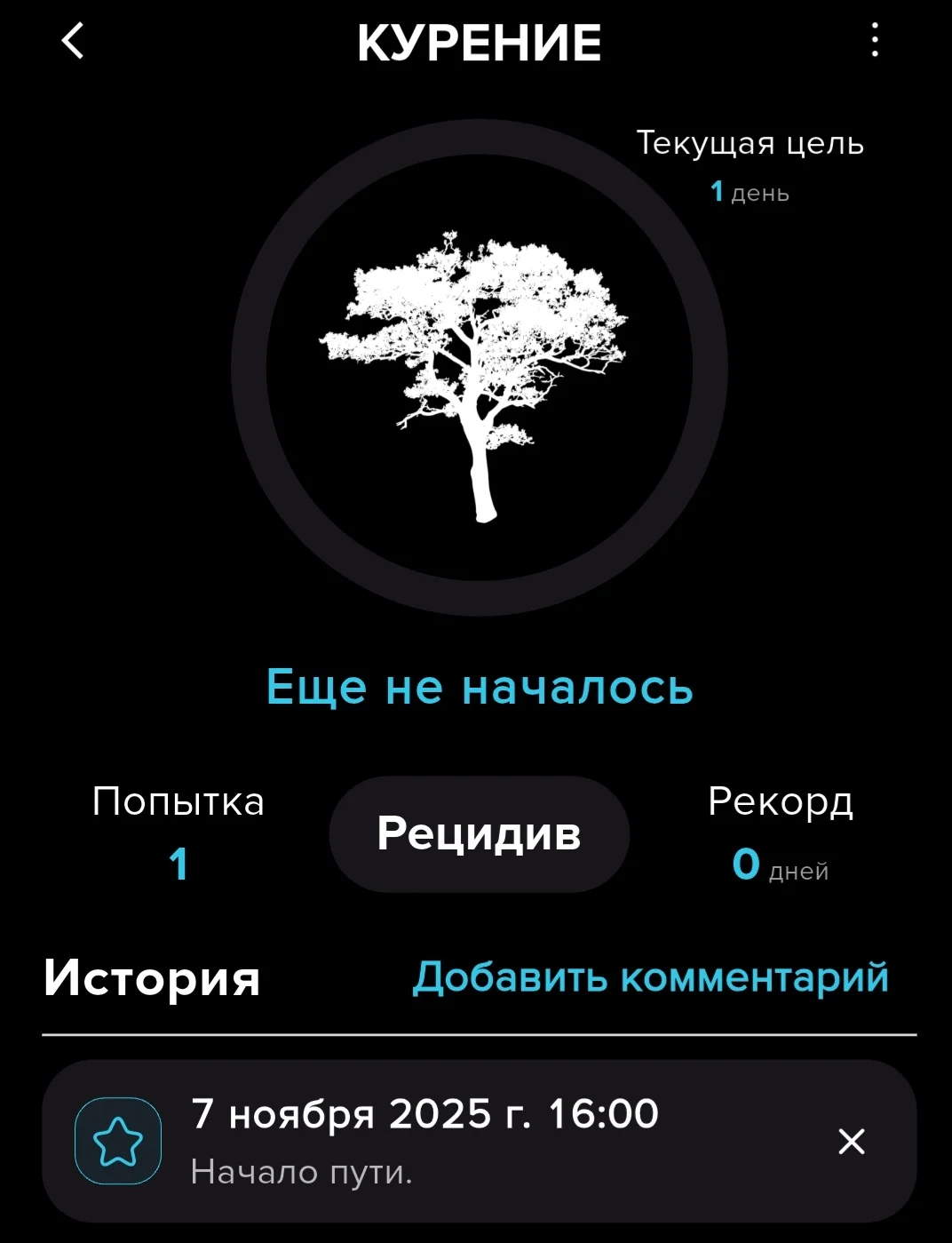Viewport: 952px width, 1243px height.
Task: Tap the Рецидив button
Action: point(479,833)
